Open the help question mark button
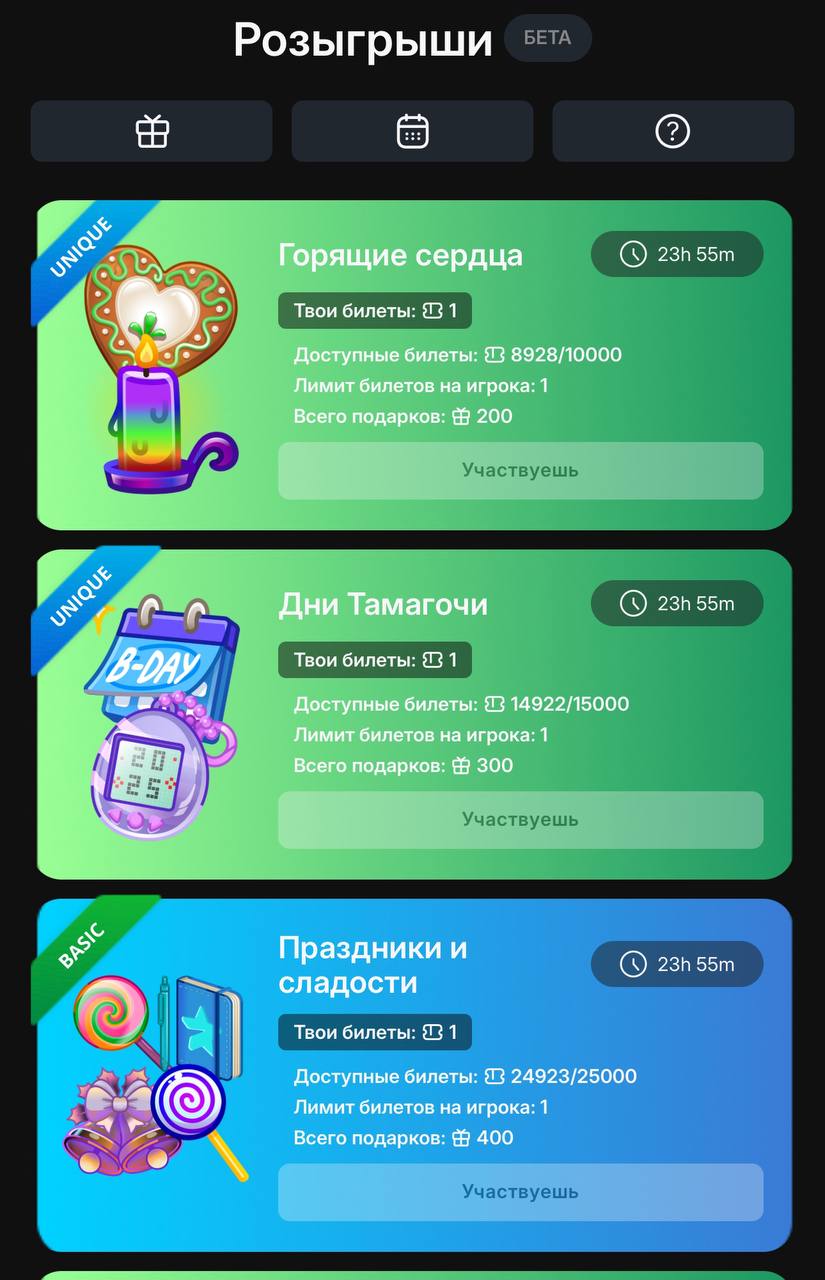Screen dimensions: 825x1280 tap(673, 131)
